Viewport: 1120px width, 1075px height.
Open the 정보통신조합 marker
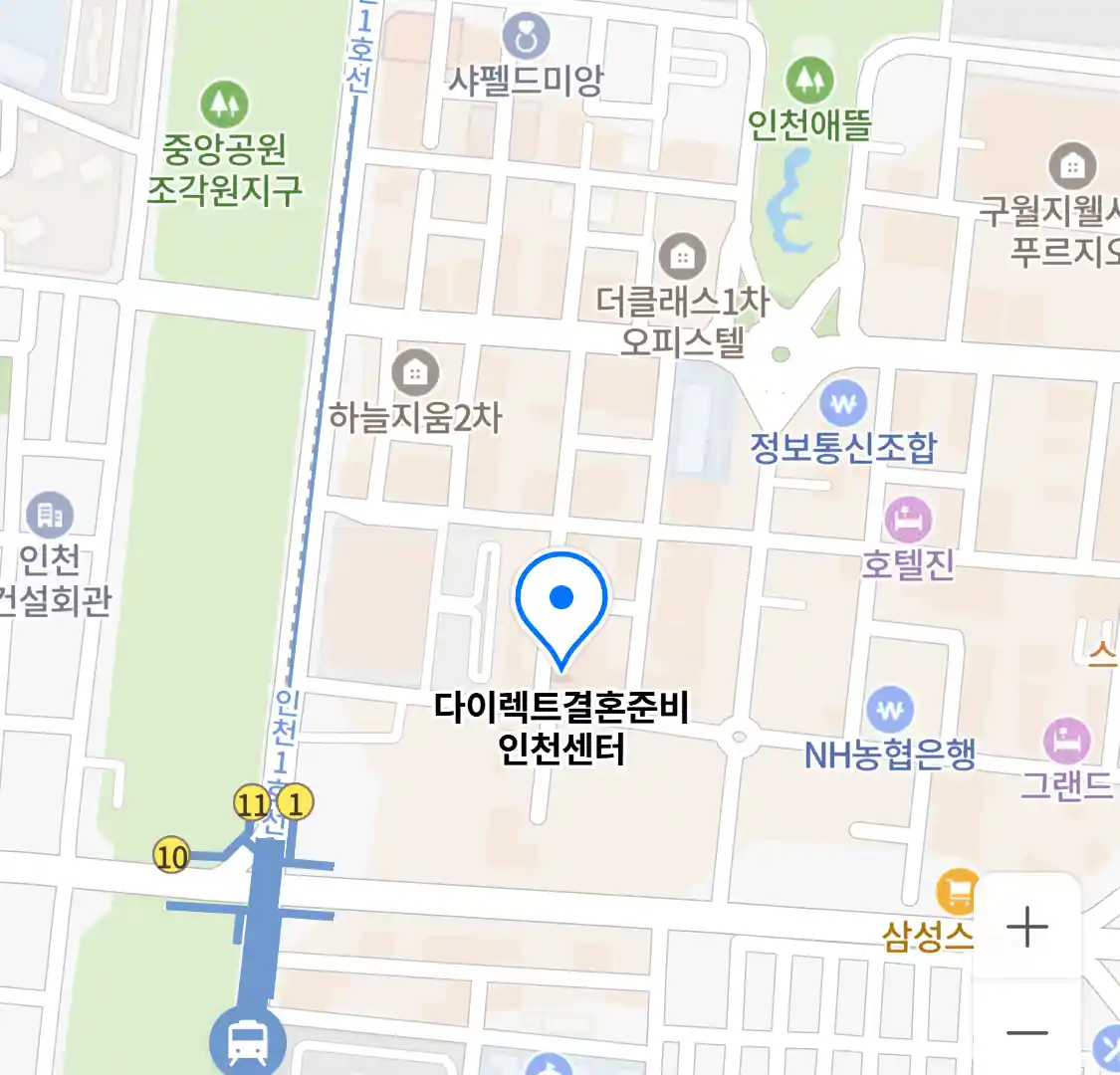(843, 404)
